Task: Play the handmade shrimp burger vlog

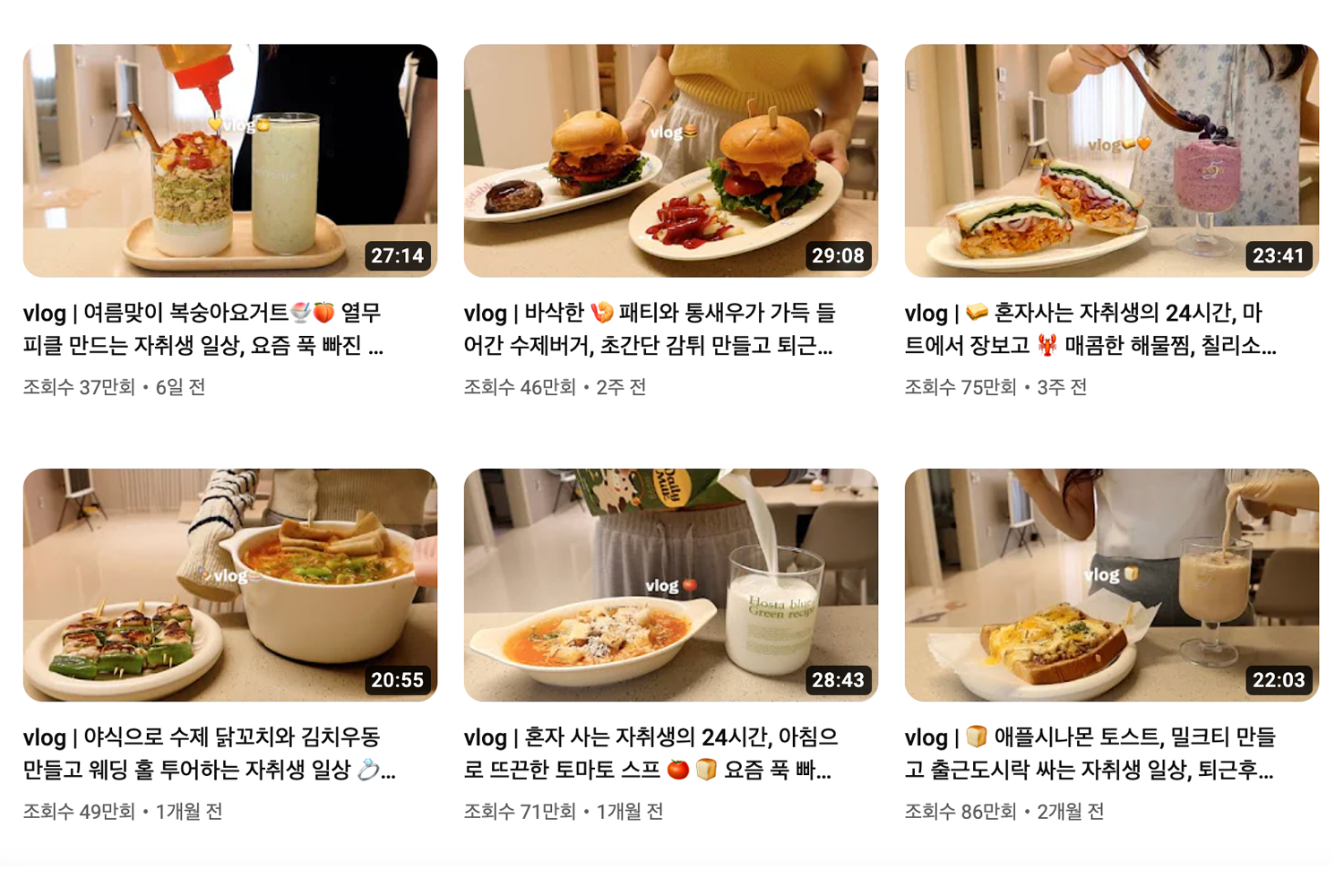Action: click(670, 161)
